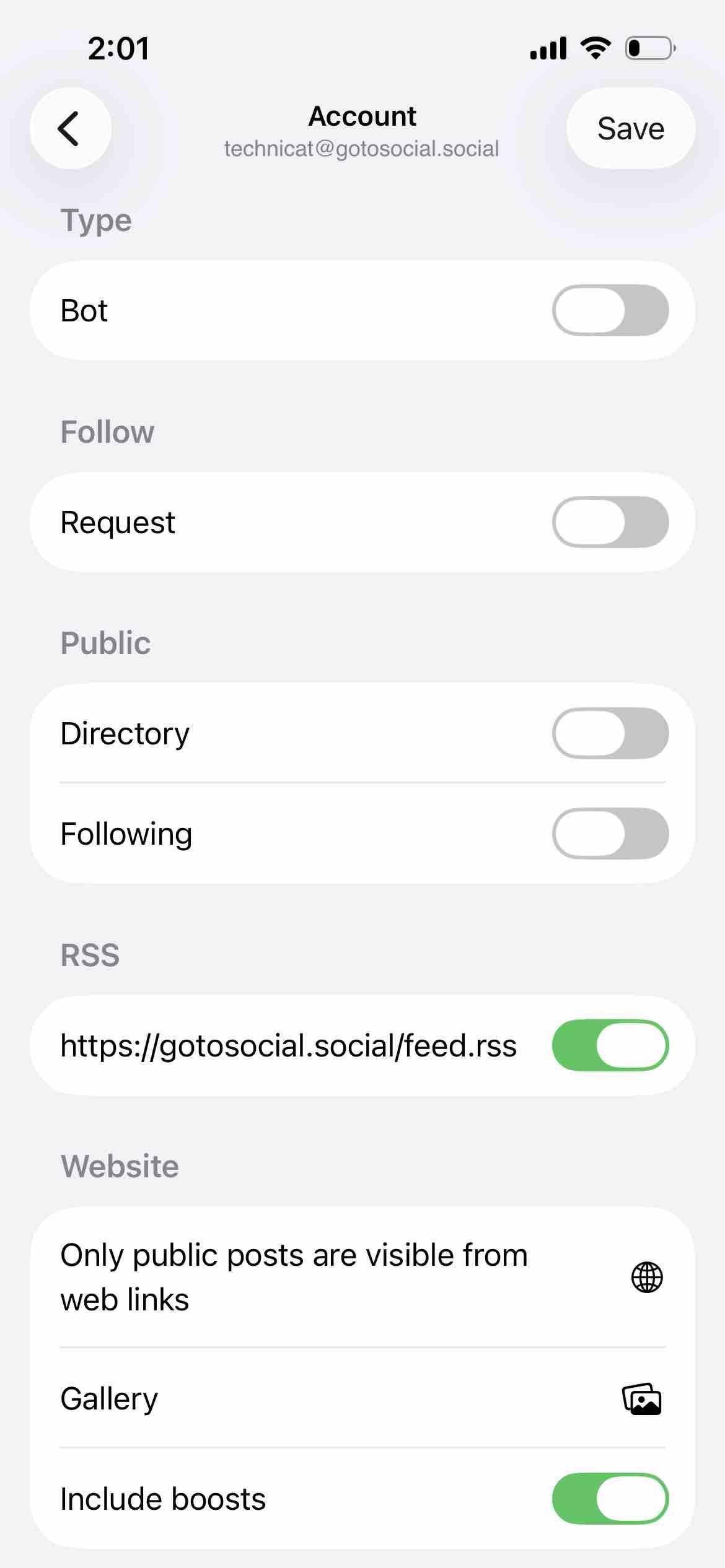
Task: Change web visibility of public posts
Action: coord(646,1277)
